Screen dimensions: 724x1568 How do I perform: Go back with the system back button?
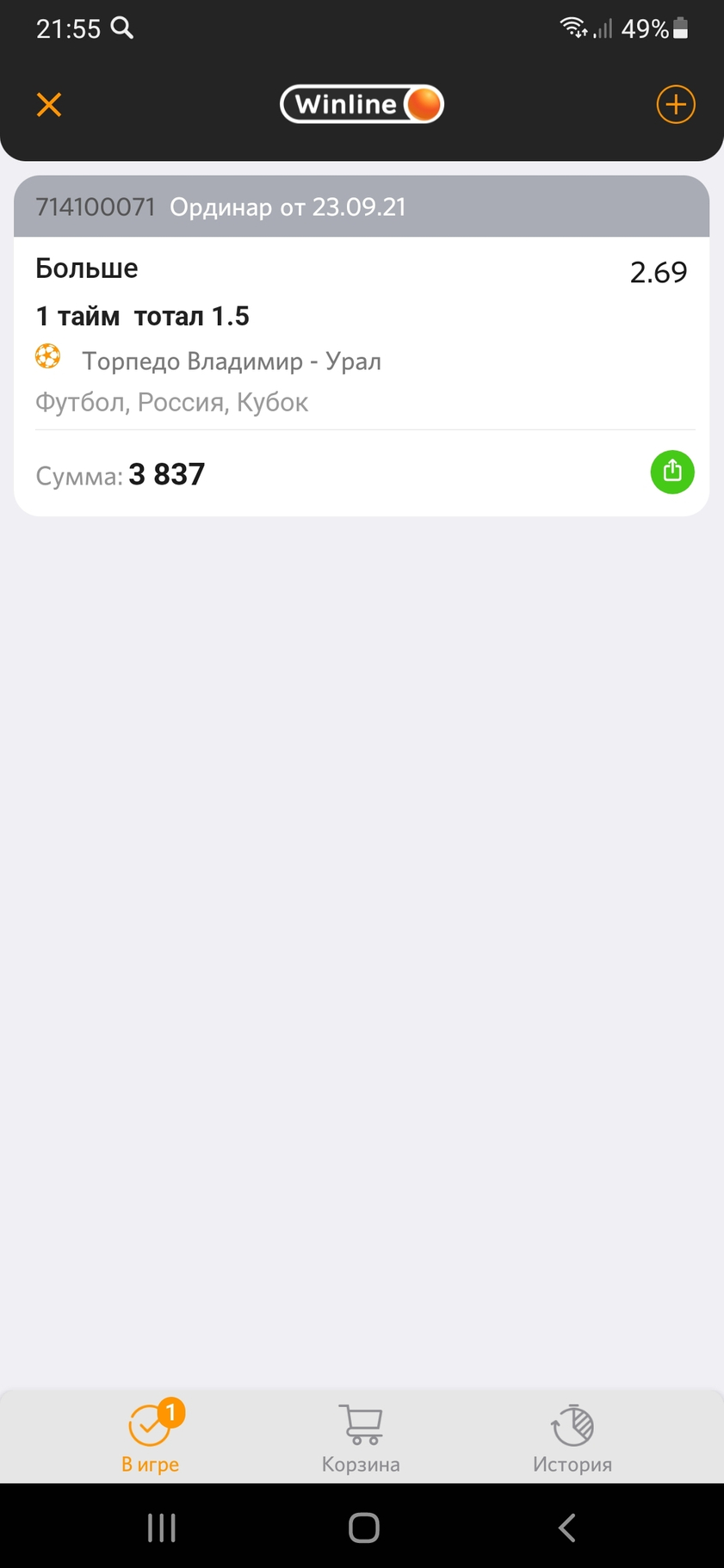click(x=566, y=1528)
